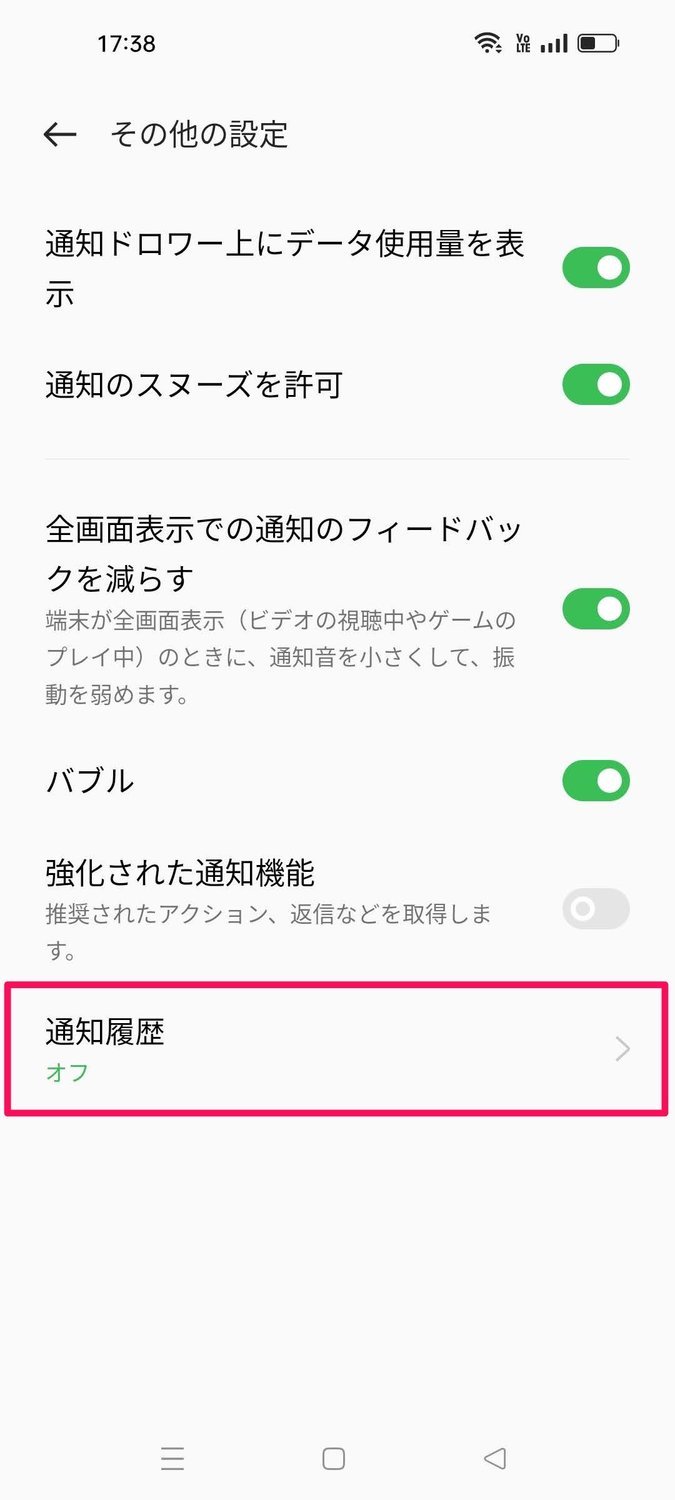Enable 強化された通知機能 toggle
The image size is (675, 1500).
(x=596, y=909)
